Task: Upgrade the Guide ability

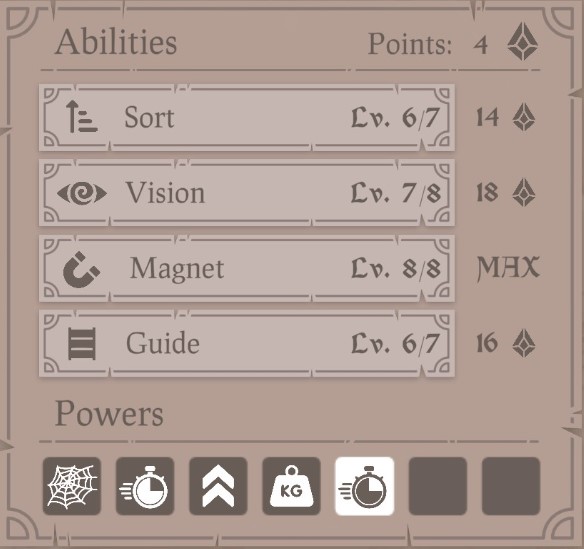Action: coord(247,343)
